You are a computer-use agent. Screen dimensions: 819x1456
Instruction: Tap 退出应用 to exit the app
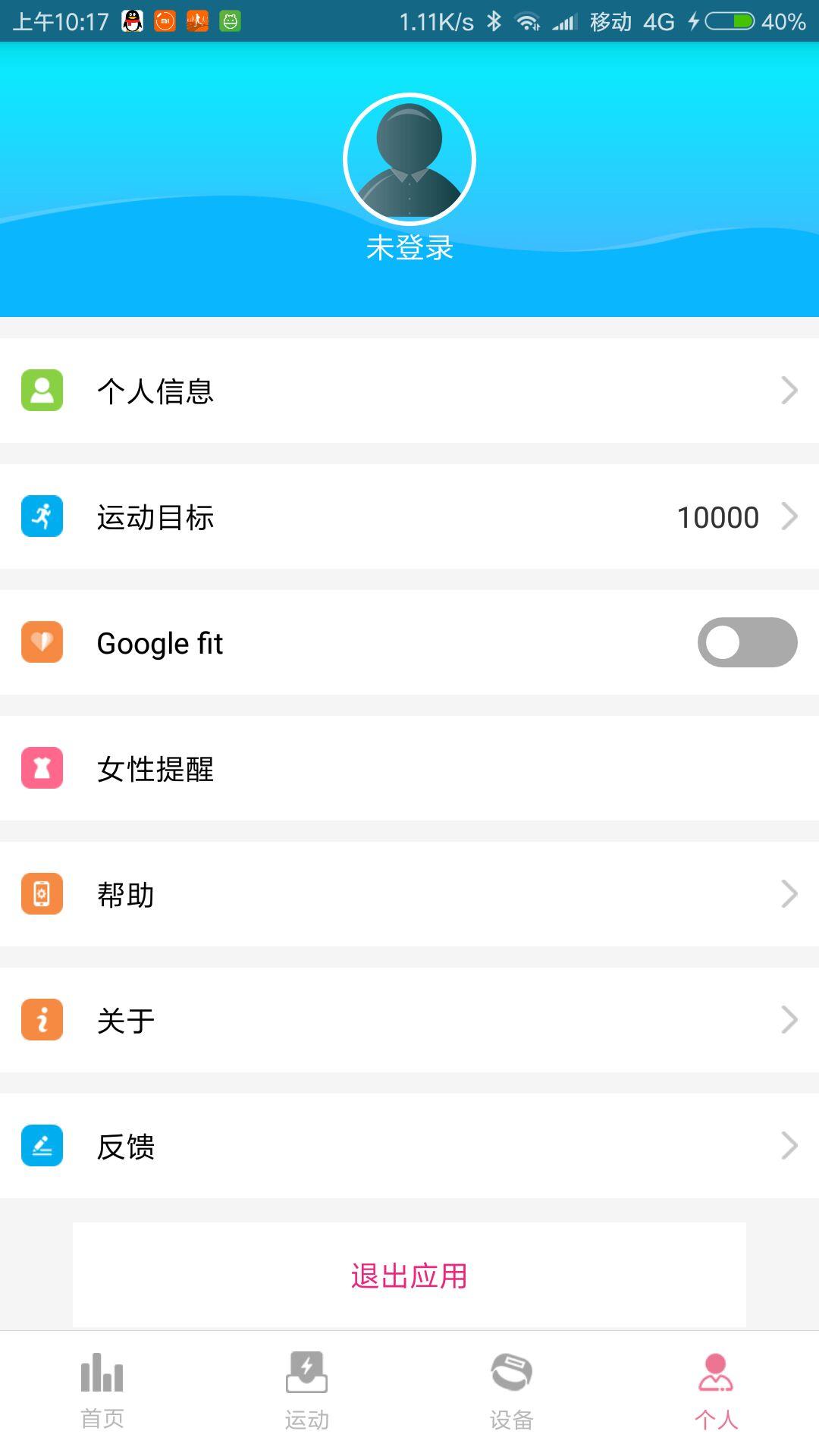coord(409,1276)
